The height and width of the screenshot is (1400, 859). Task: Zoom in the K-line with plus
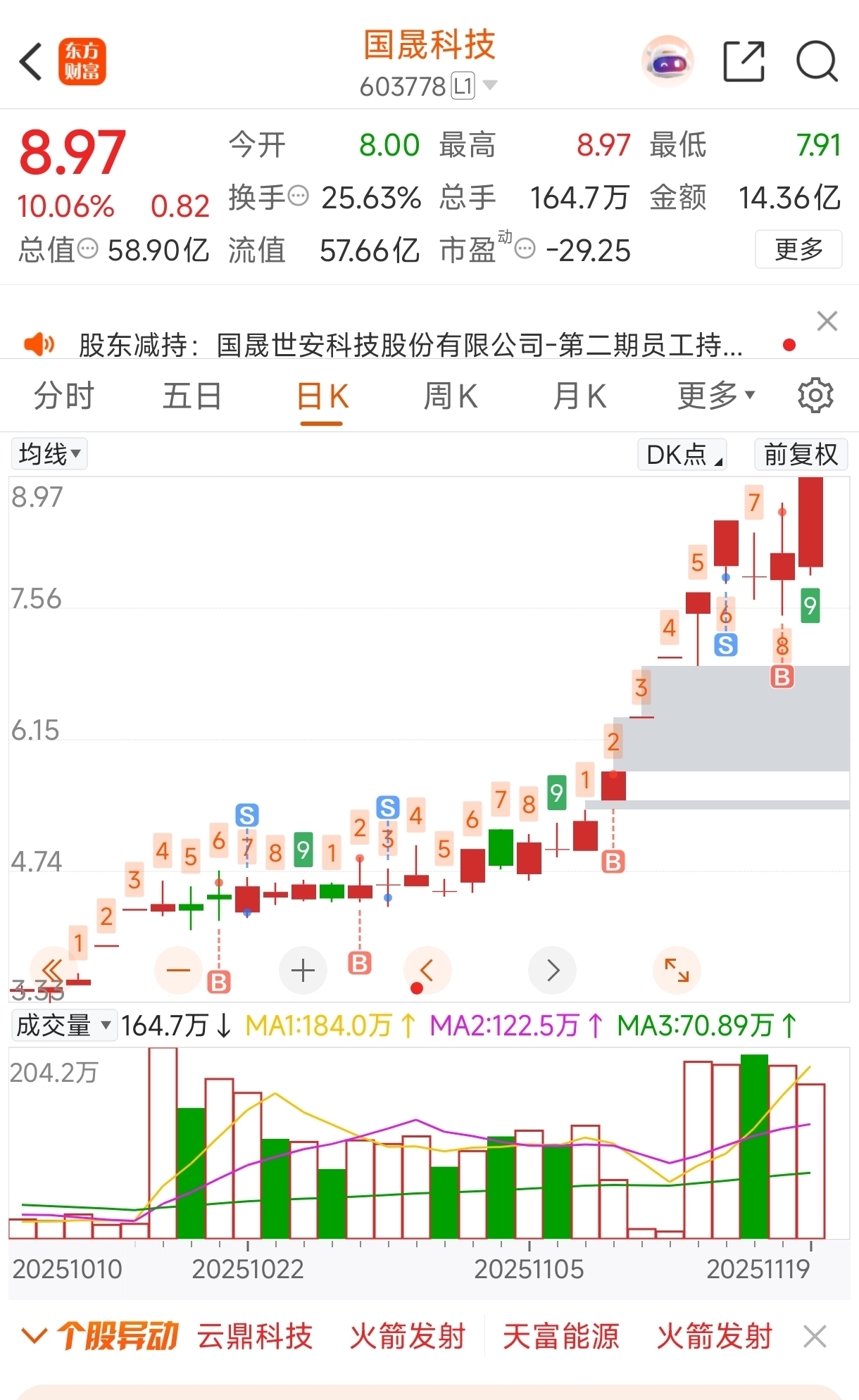pyautogui.click(x=303, y=971)
